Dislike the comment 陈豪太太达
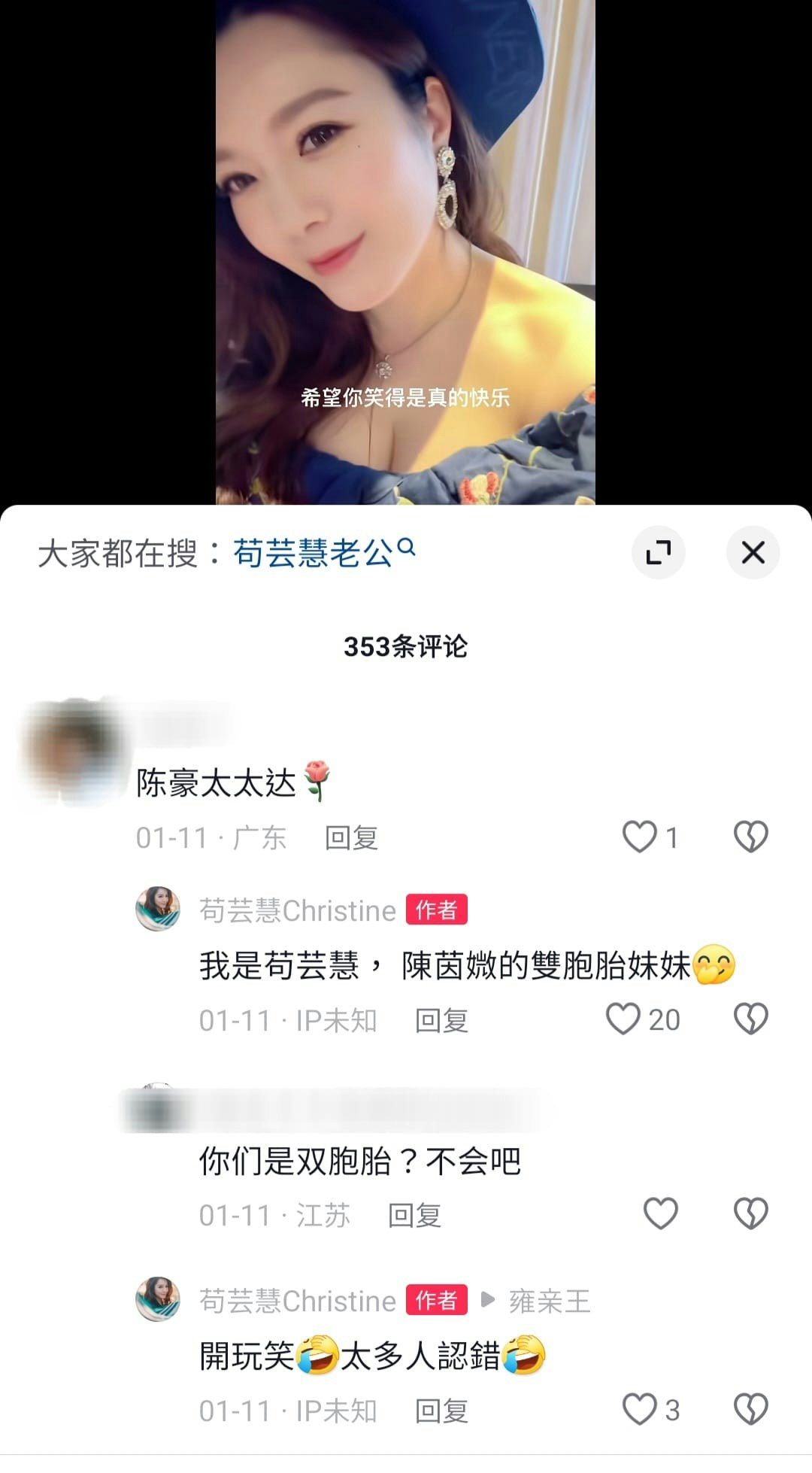Viewport: 812px width, 1473px height. pyautogui.click(x=750, y=837)
